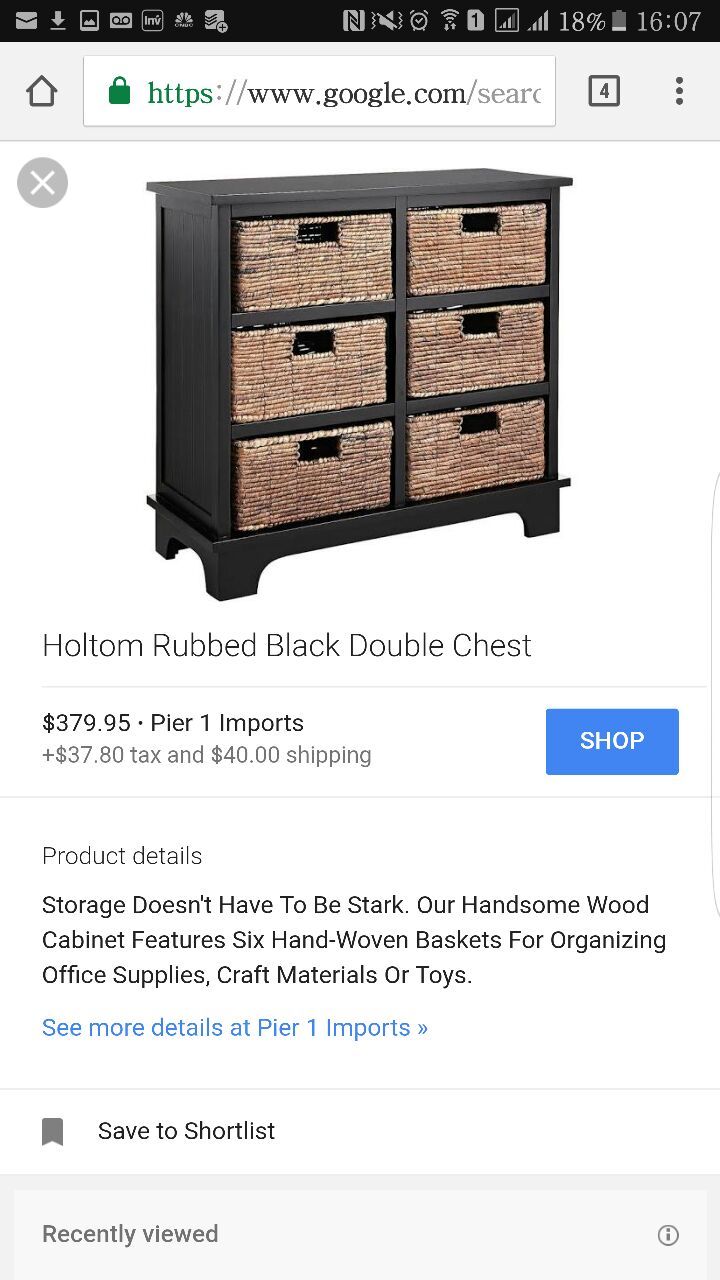This screenshot has height=1280, width=720.
Task: Tap the info icon next to Recently viewed
Action: tap(668, 1235)
